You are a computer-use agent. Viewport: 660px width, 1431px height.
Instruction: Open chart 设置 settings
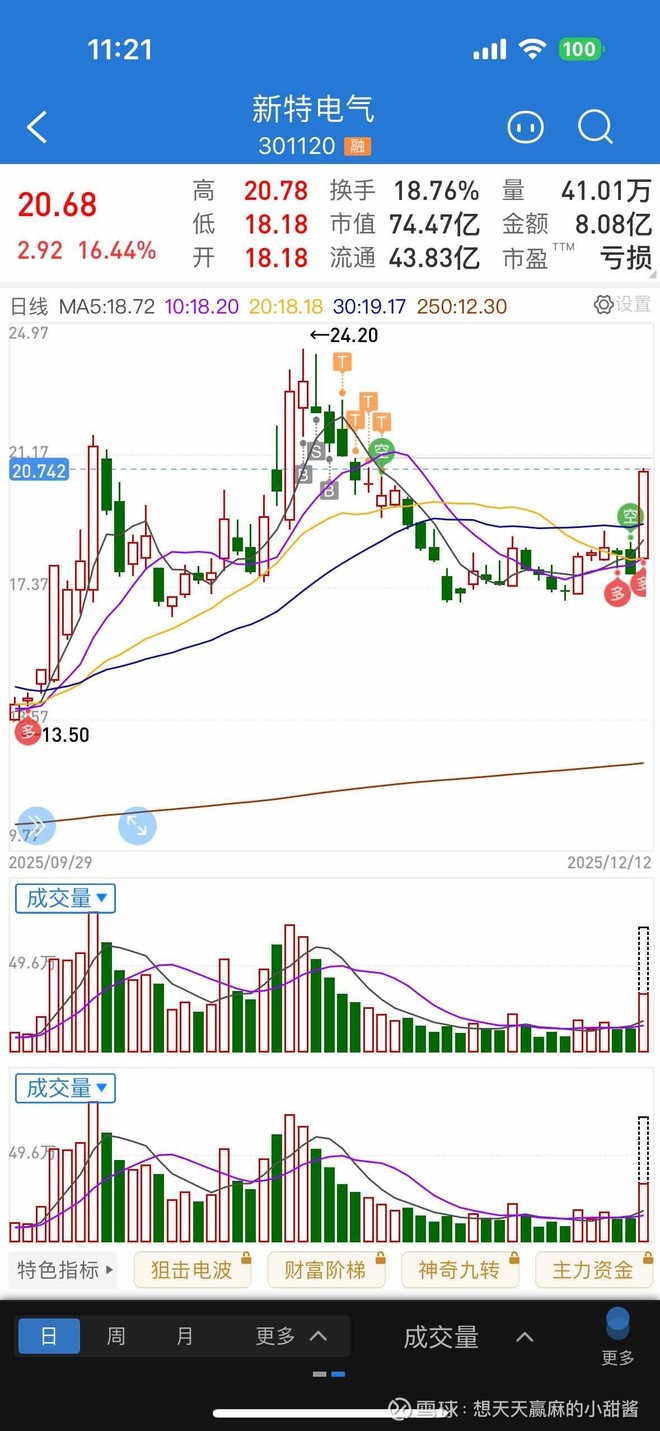coord(622,305)
